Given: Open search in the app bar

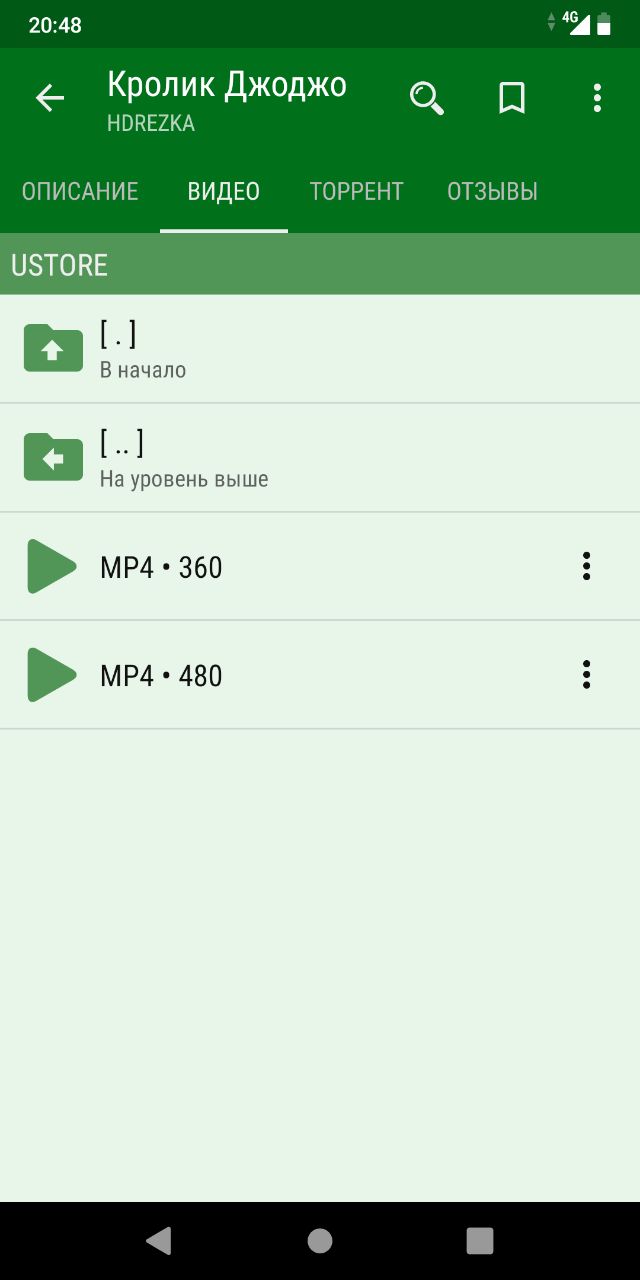Looking at the screenshot, I should point(427,97).
